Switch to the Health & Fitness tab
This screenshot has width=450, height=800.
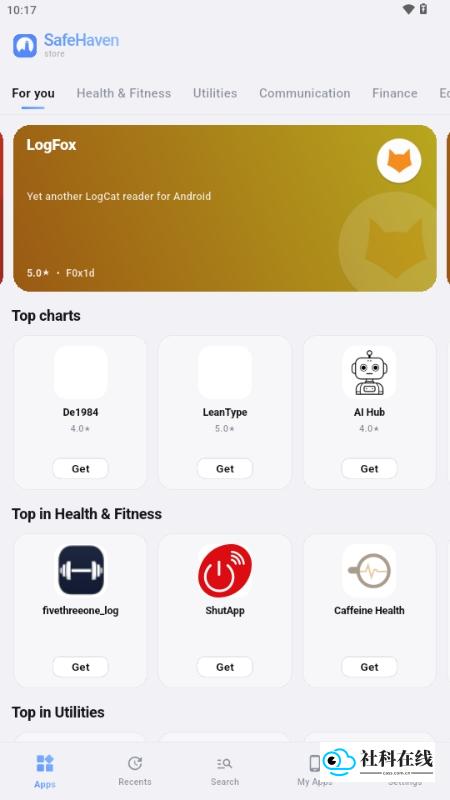point(123,93)
